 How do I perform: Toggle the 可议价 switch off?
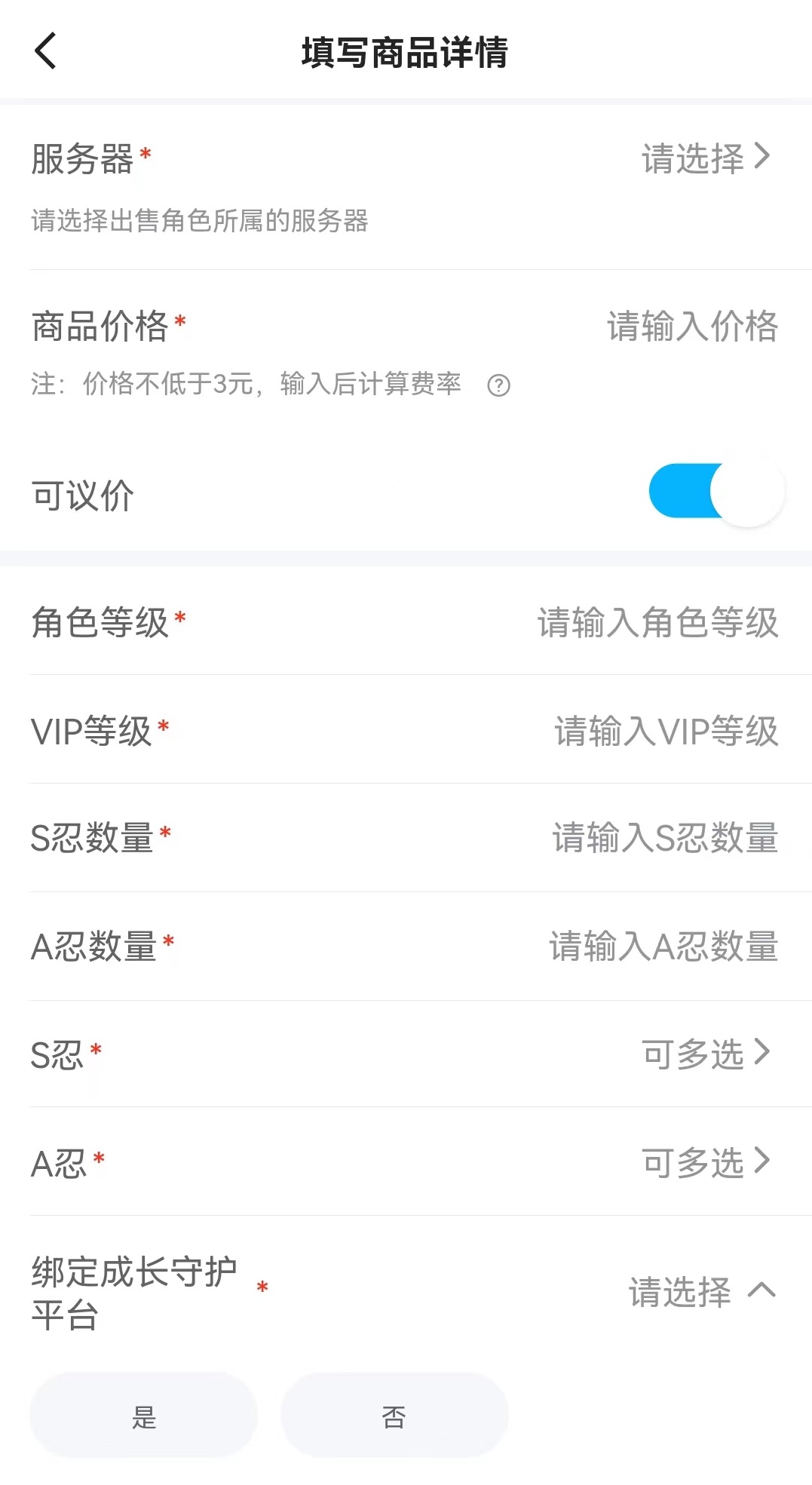coord(716,492)
